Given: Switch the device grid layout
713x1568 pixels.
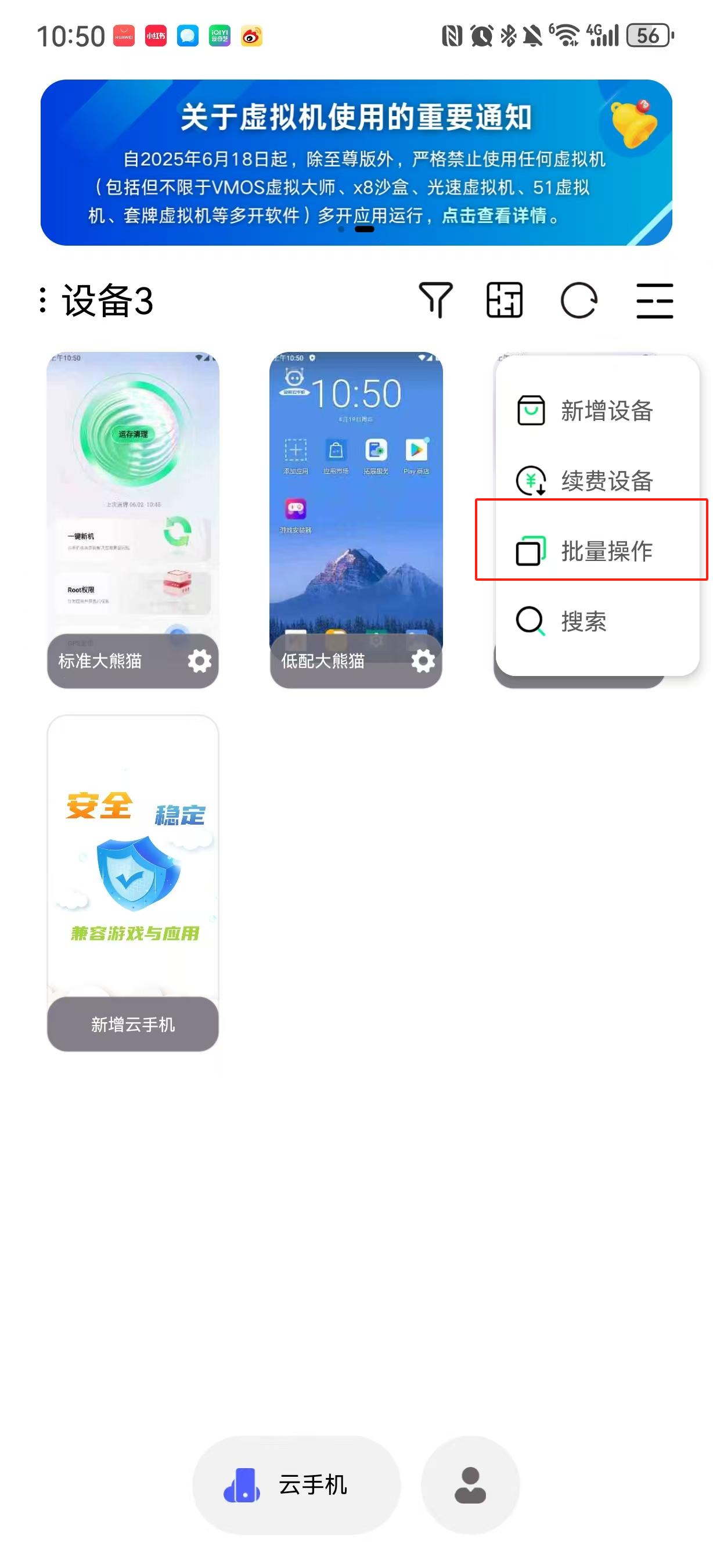Looking at the screenshot, I should pos(505,300).
